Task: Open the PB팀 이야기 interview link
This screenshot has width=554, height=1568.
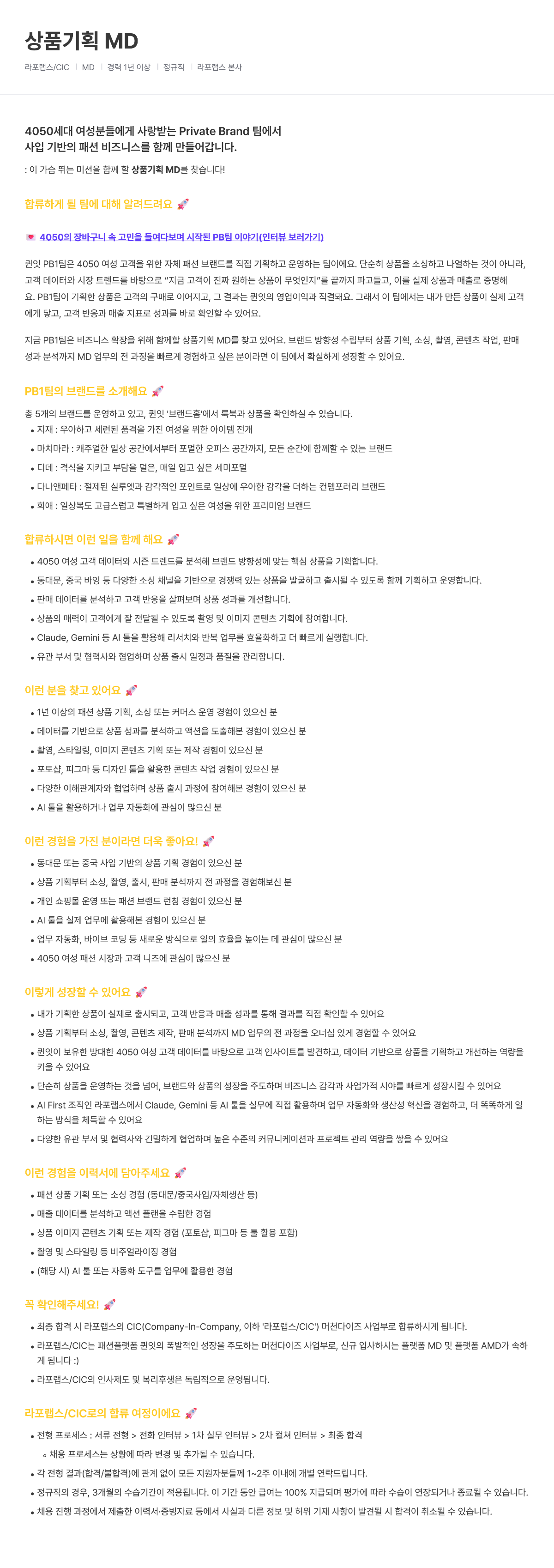Action: [181, 237]
